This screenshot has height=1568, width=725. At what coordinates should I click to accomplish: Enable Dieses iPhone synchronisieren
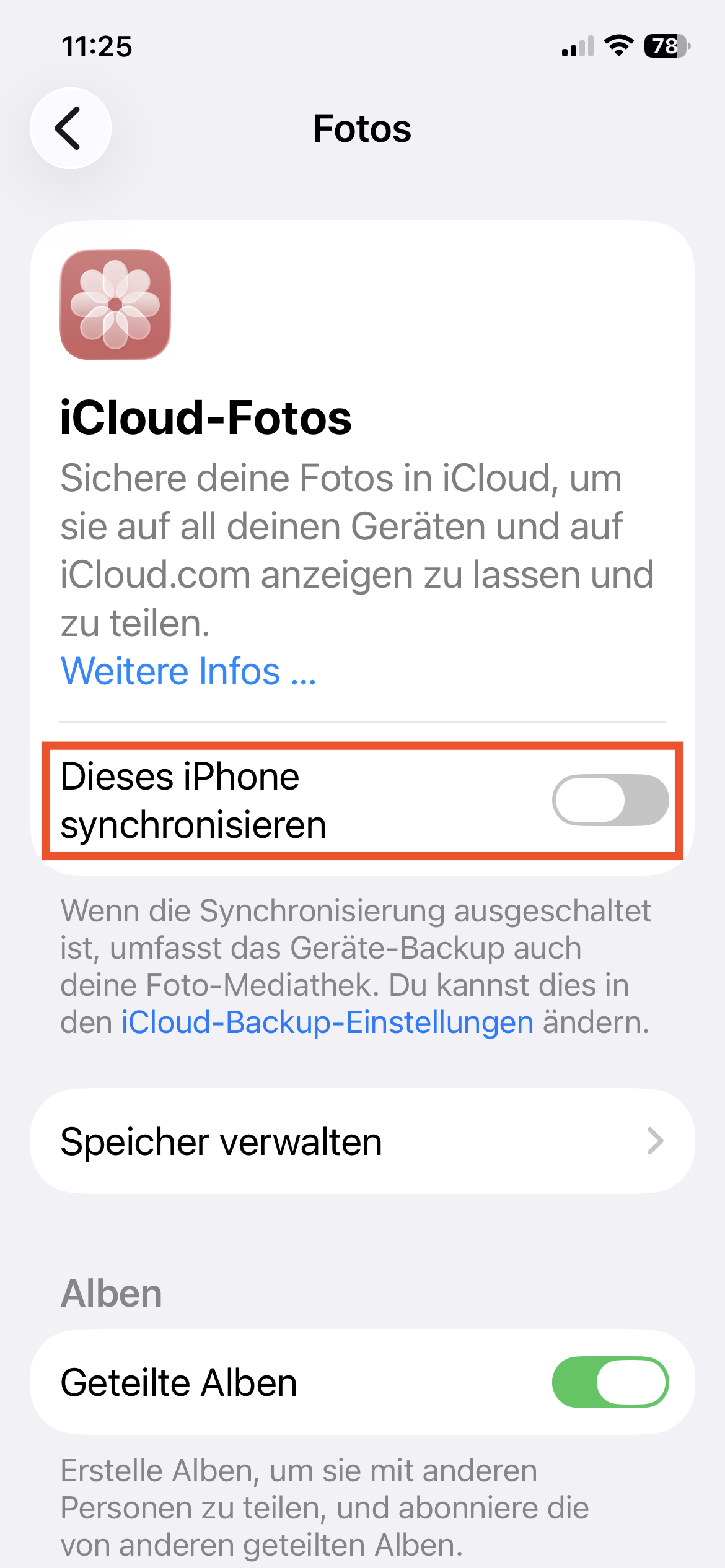(x=610, y=800)
